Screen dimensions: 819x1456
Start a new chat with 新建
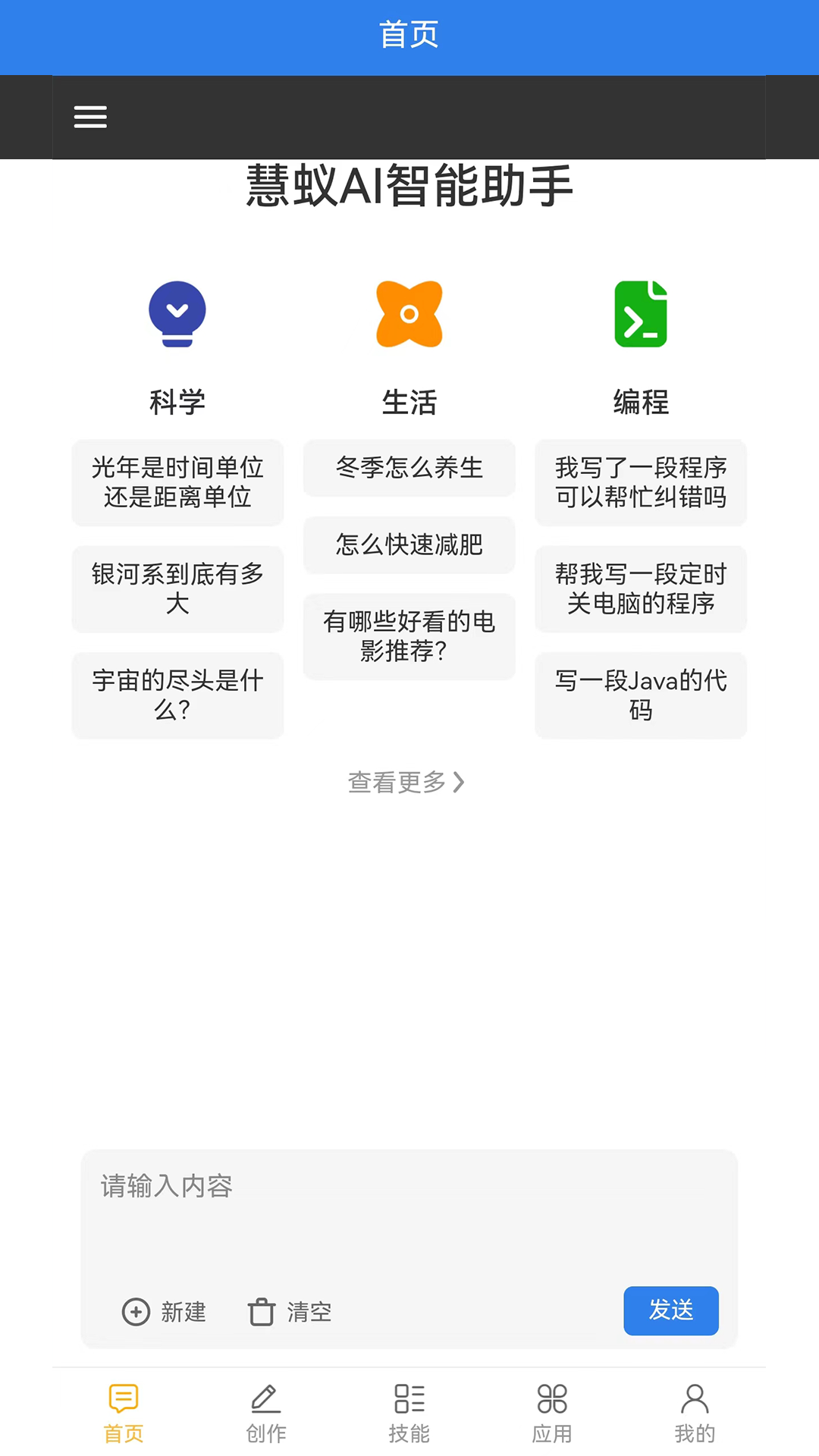(165, 1311)
